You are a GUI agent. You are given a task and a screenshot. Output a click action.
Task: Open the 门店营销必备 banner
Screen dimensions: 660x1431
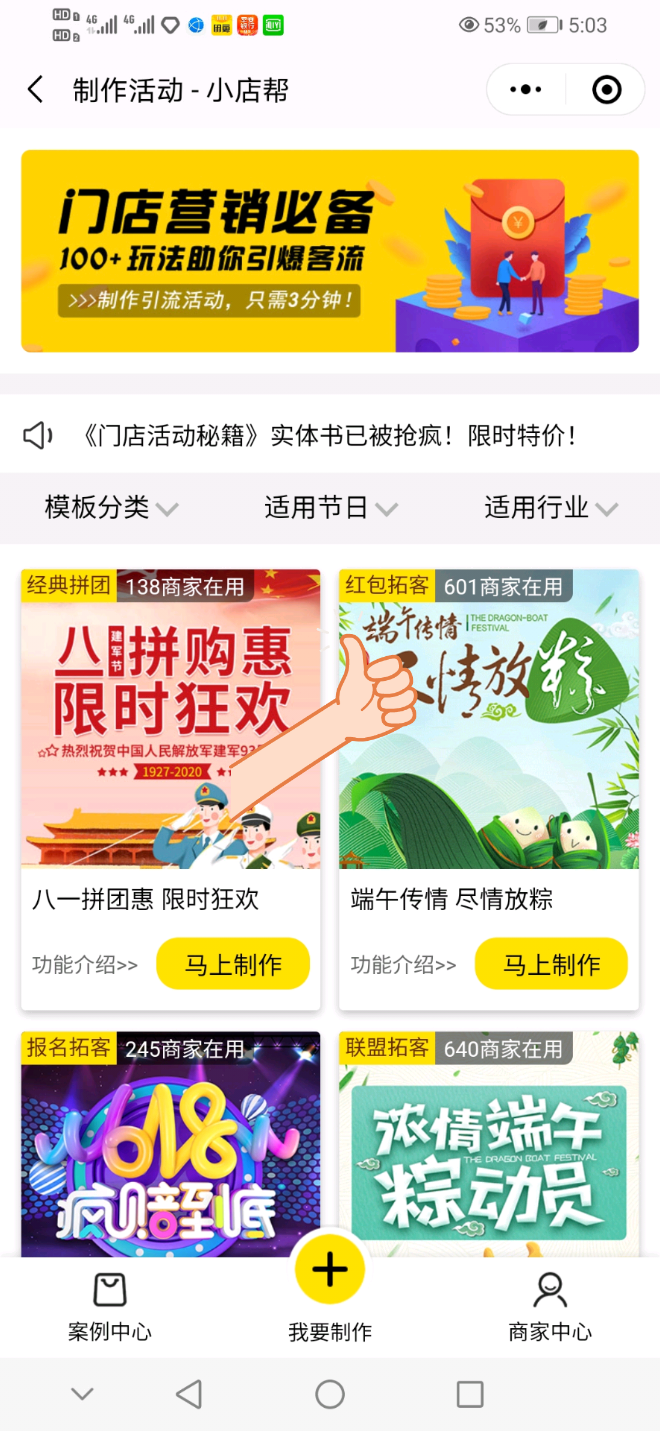click(x=330, y=251)
